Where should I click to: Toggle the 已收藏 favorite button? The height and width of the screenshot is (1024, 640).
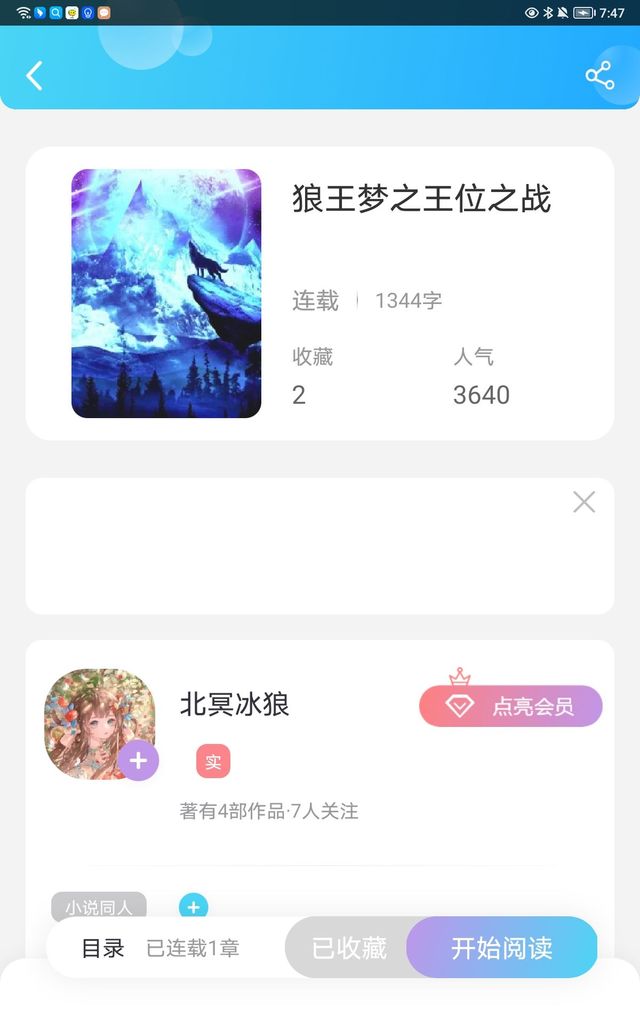coord(348,948)
